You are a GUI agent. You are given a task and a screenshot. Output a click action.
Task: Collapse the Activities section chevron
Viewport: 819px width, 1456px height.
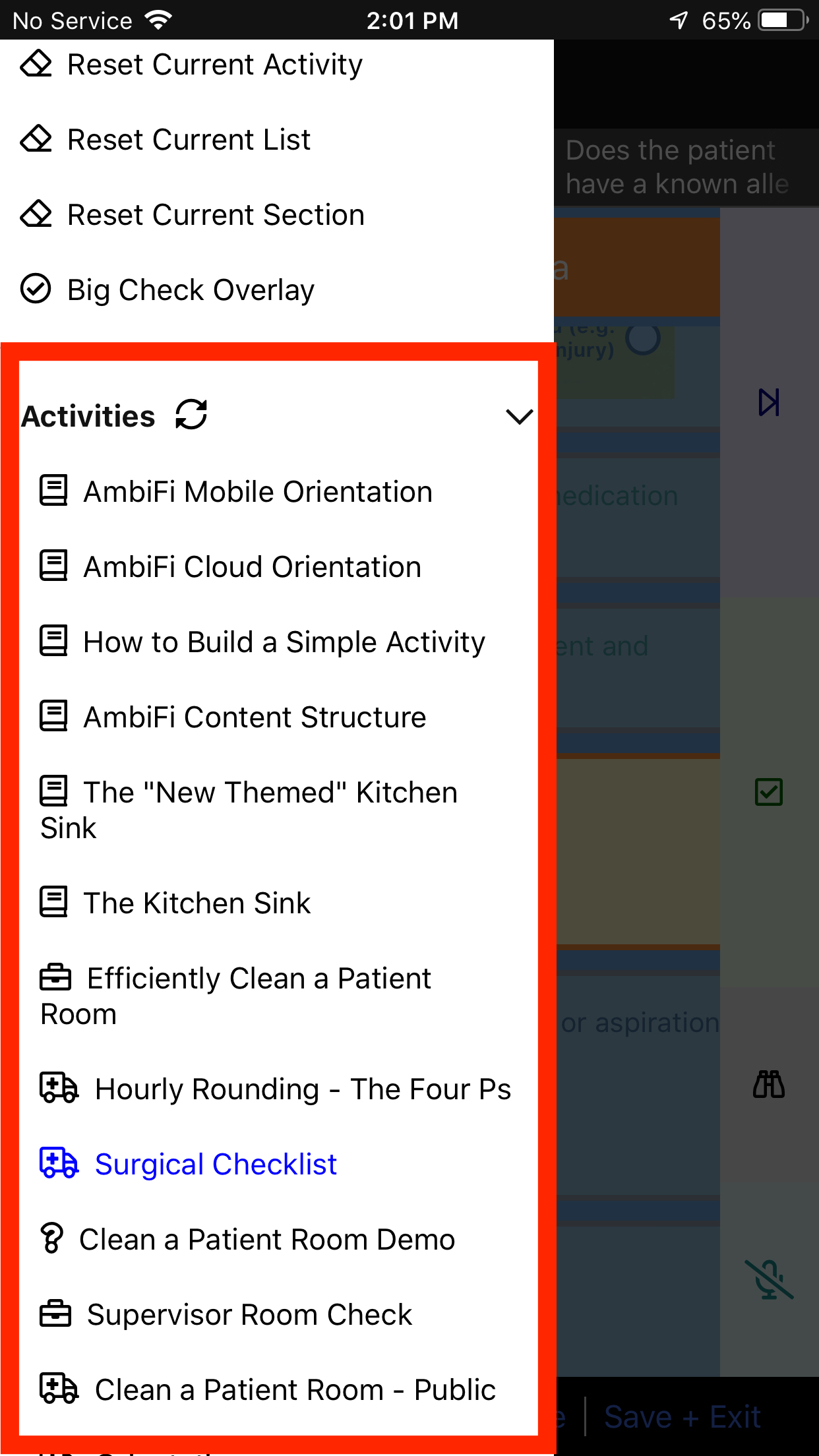point(519,417)
